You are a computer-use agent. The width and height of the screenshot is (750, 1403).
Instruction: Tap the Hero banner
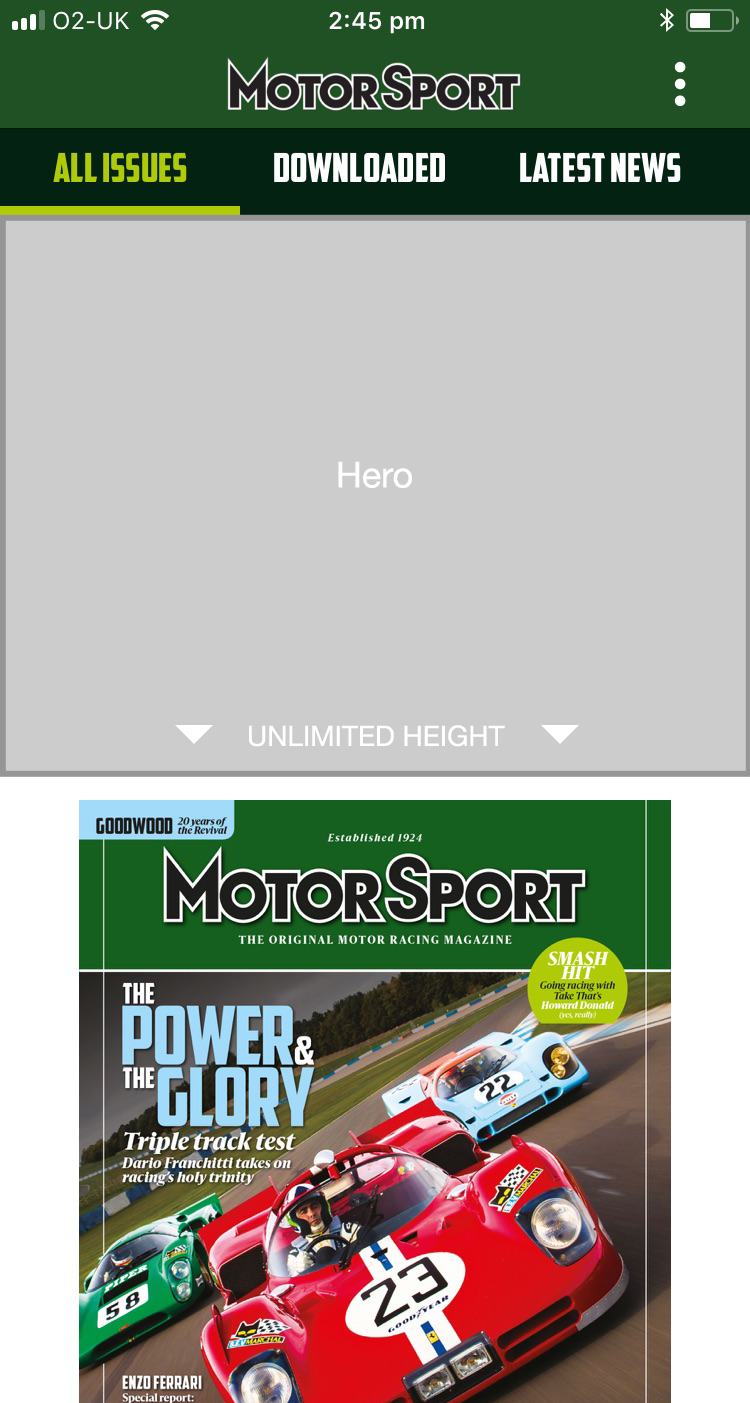coord(375,496)
